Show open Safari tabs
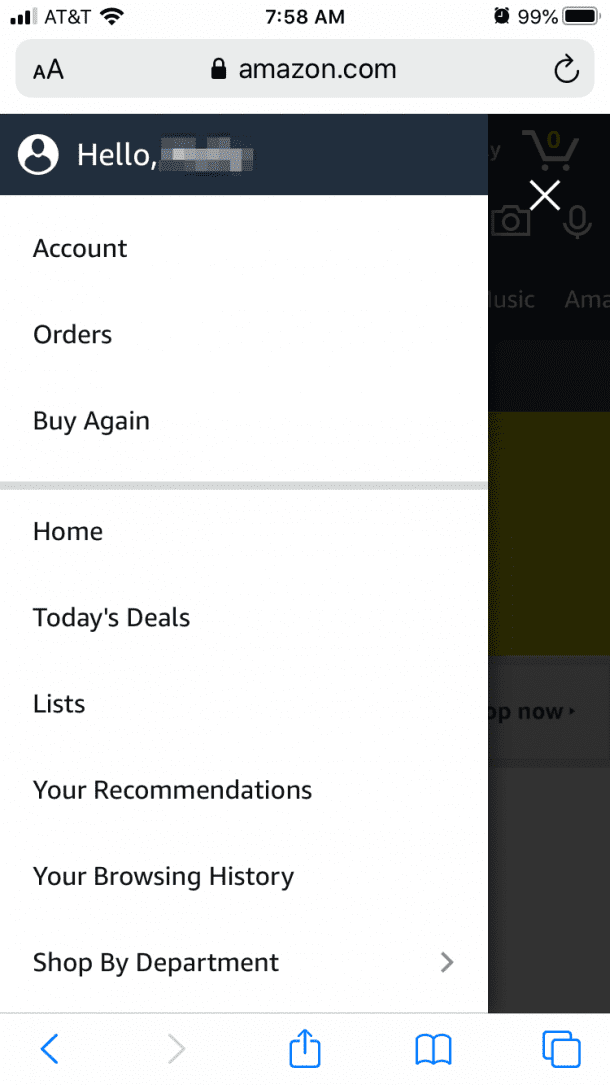Screen dimensions: 610x1085 (561, 1049)
